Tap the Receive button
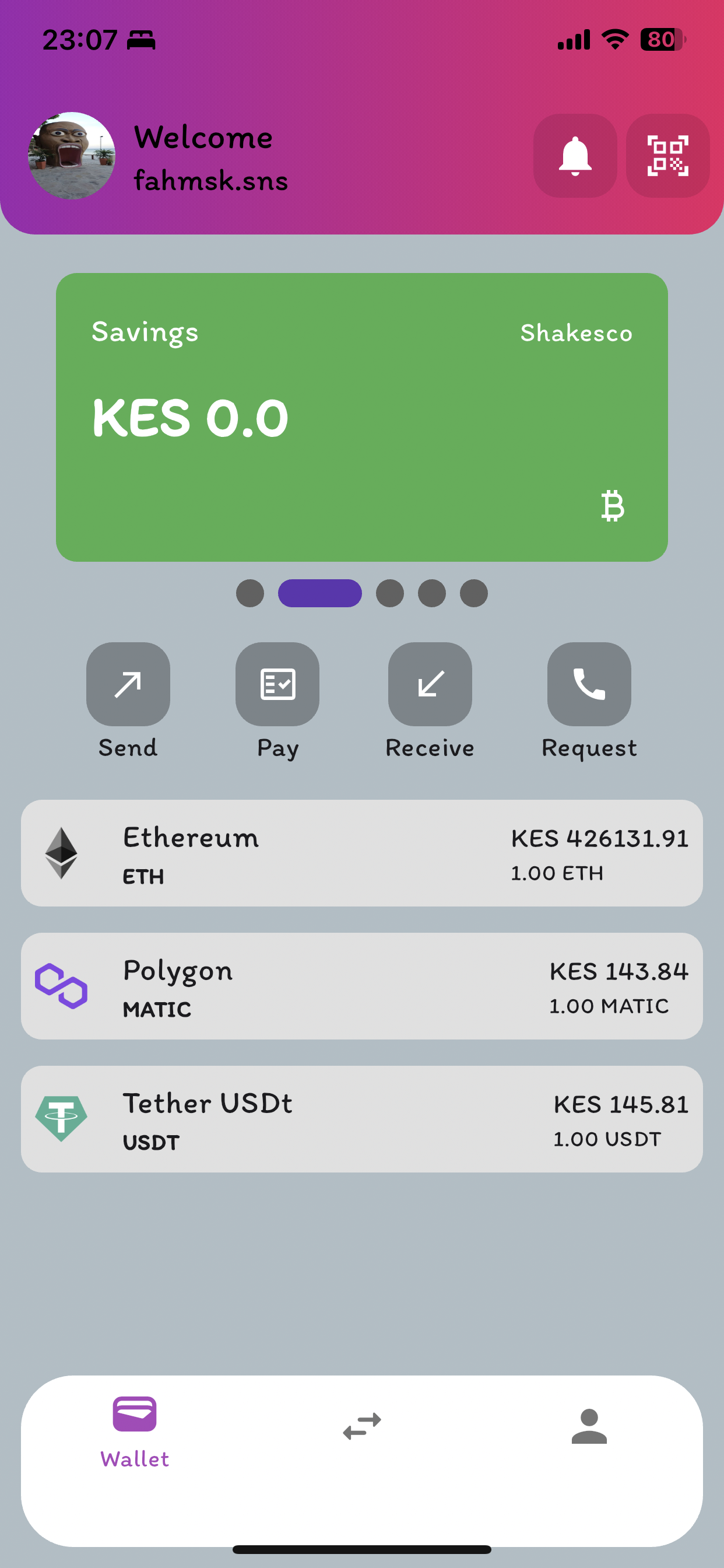 click(x=430, y=684)
